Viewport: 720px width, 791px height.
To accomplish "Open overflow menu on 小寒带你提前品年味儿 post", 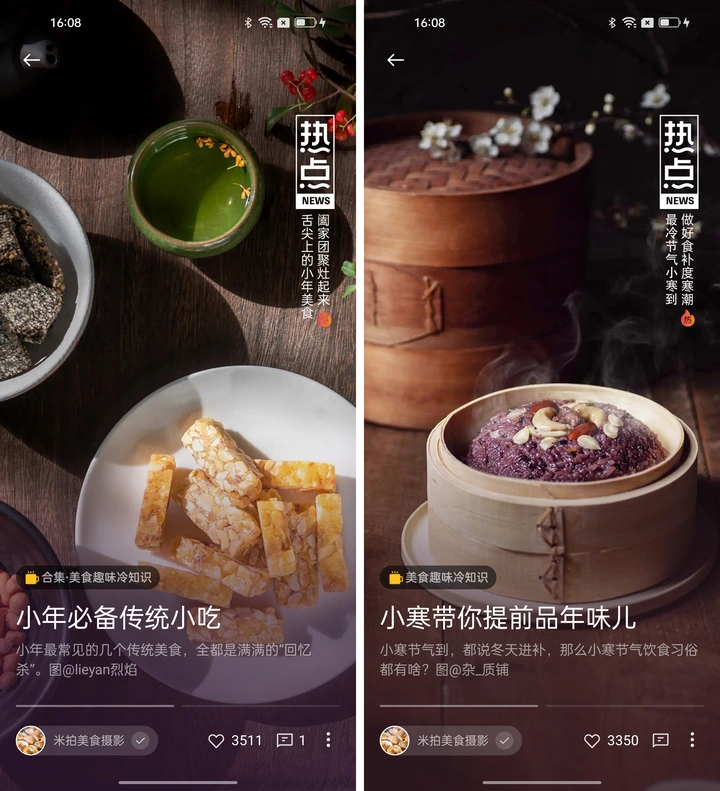I will (x=692, y=740).
